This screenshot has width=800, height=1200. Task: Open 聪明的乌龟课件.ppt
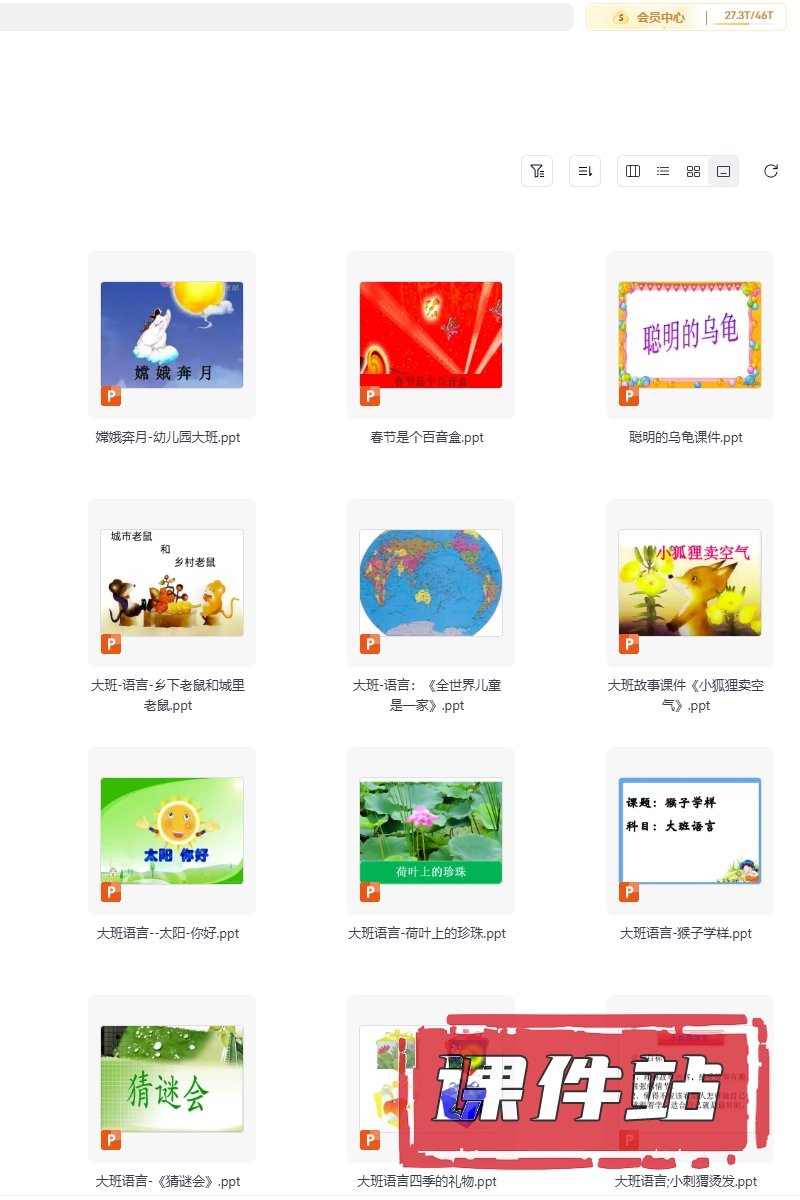(690, 335)
